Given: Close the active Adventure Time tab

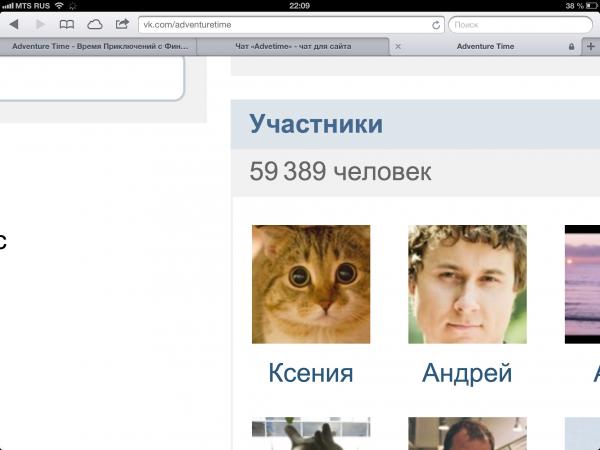Looking at the screenshot, I should tap(399, 46).
